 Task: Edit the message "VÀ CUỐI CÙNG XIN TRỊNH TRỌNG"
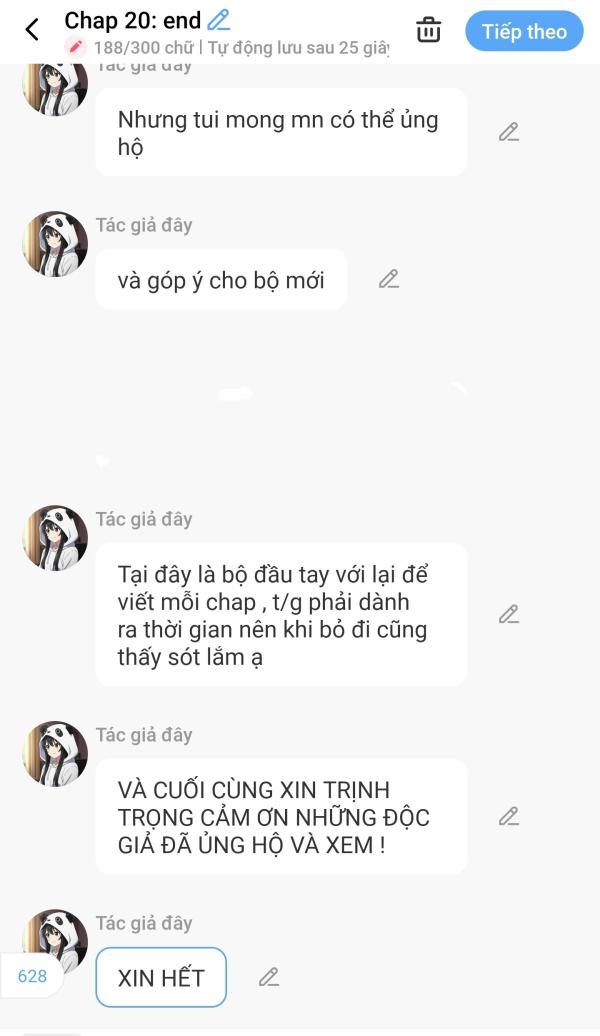click(508, 817)
